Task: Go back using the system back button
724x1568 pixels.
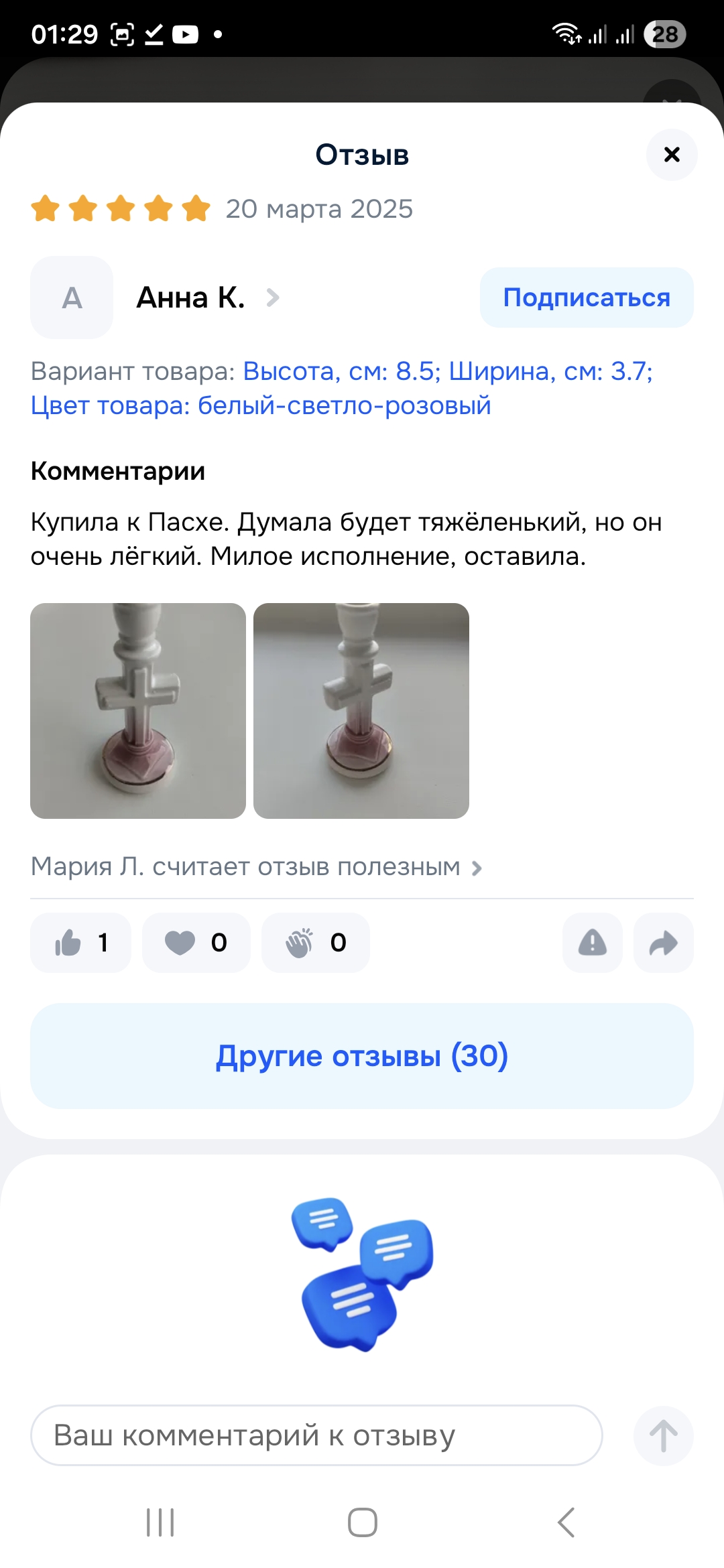Action: (x=566, y=1522)
